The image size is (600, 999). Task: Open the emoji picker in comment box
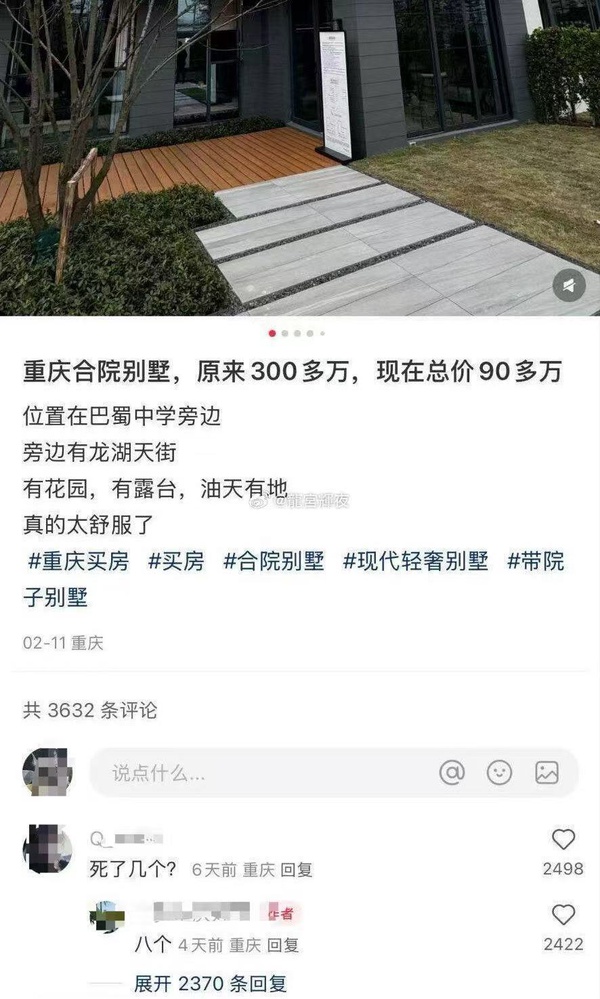click(x=499, y=773)
